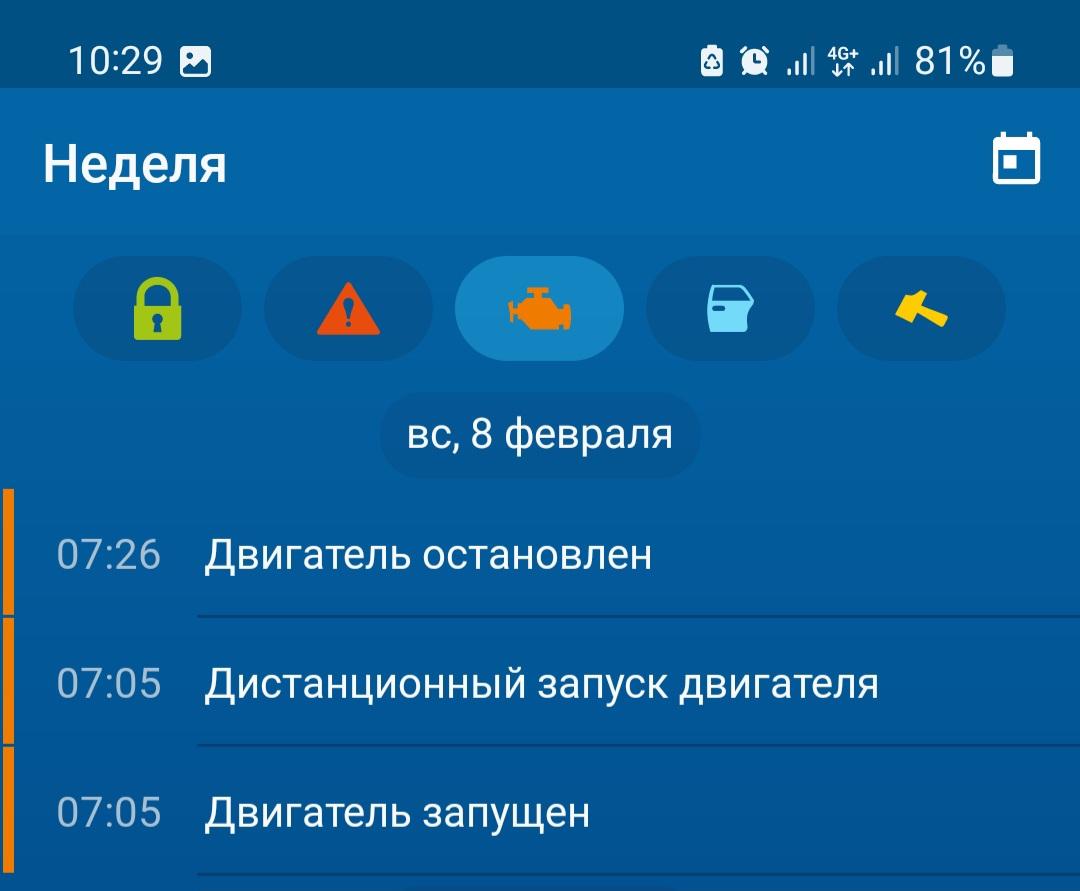The image size is (1080, 891).
Task: Select the yellow hammer filter
Action: coord(921,308)
